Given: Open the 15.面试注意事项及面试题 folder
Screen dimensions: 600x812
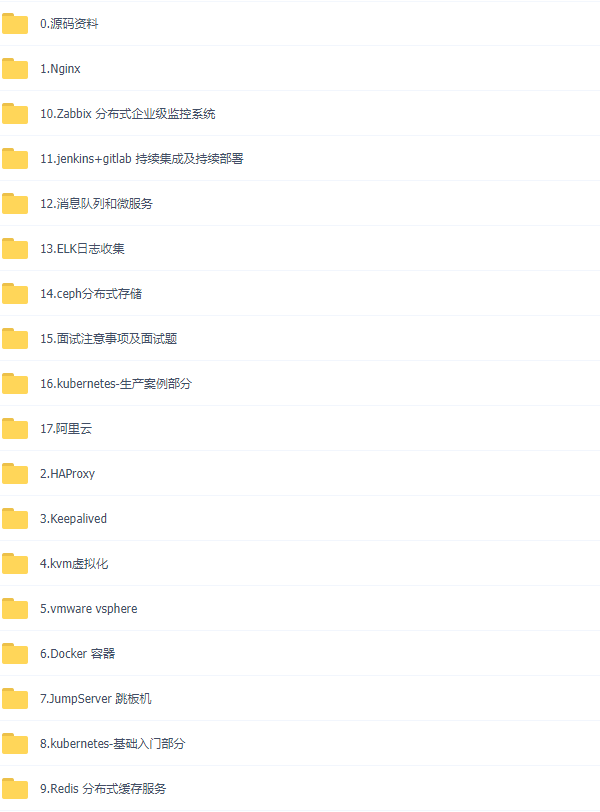Looking at the screenshot, I should tap(108, 339).
